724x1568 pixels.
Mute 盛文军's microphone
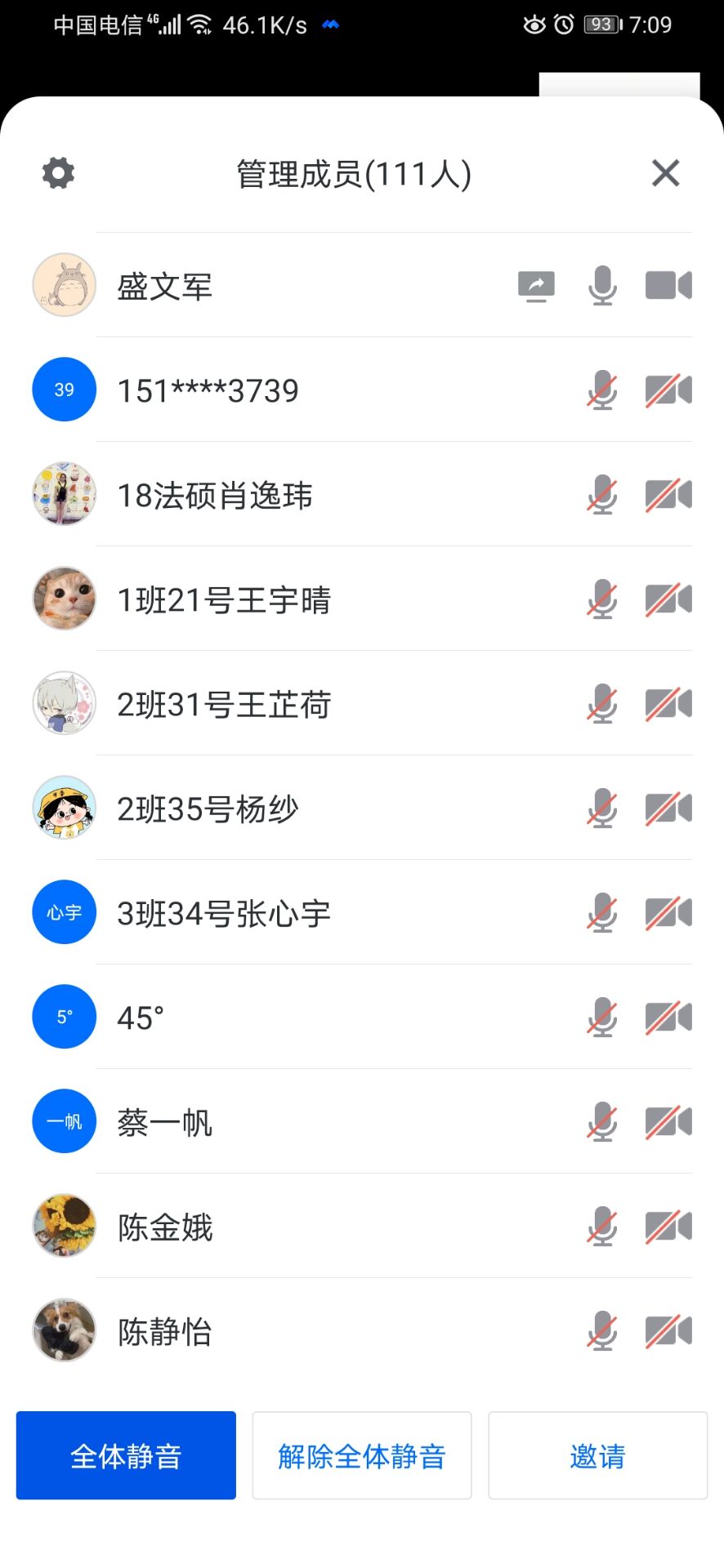(602, 286)
